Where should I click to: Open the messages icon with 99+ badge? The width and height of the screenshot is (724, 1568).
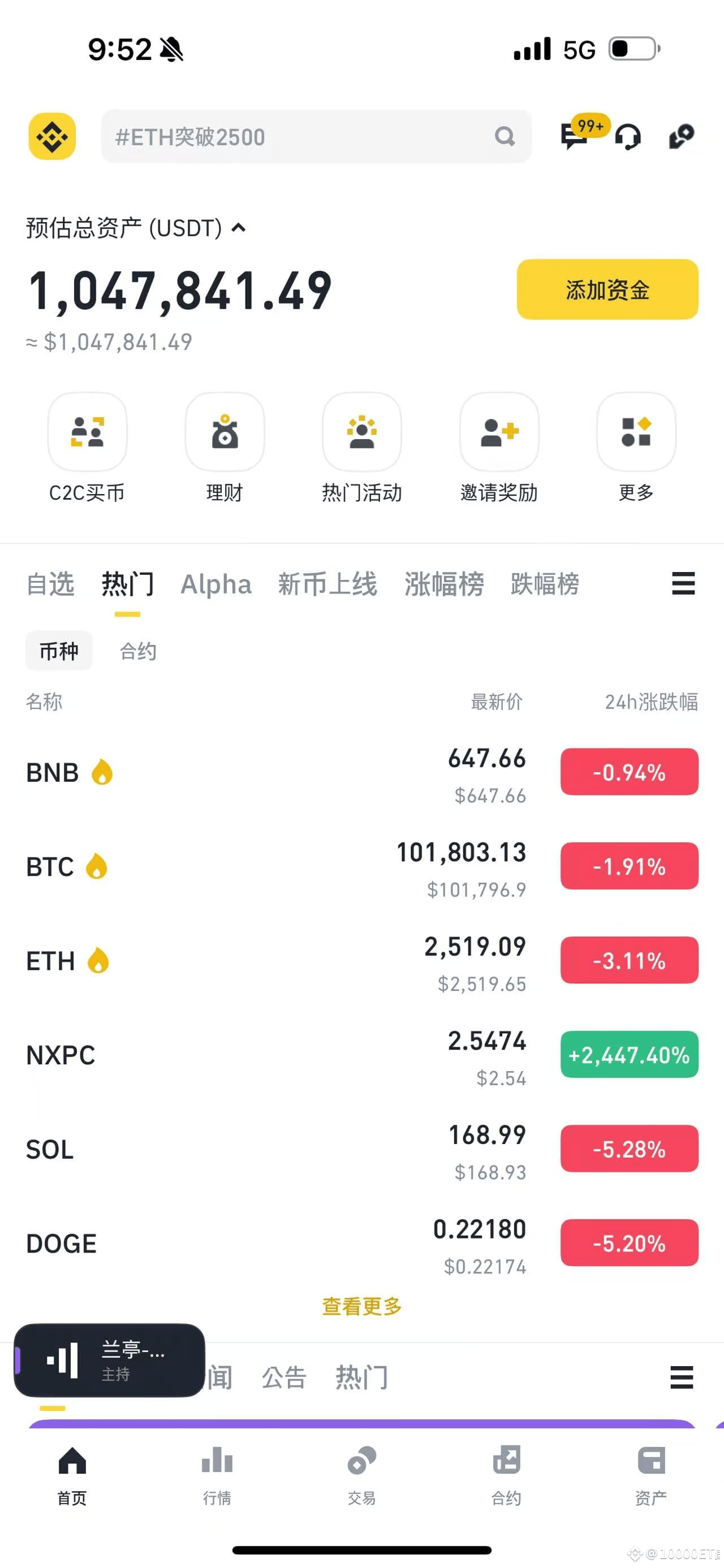573,136
